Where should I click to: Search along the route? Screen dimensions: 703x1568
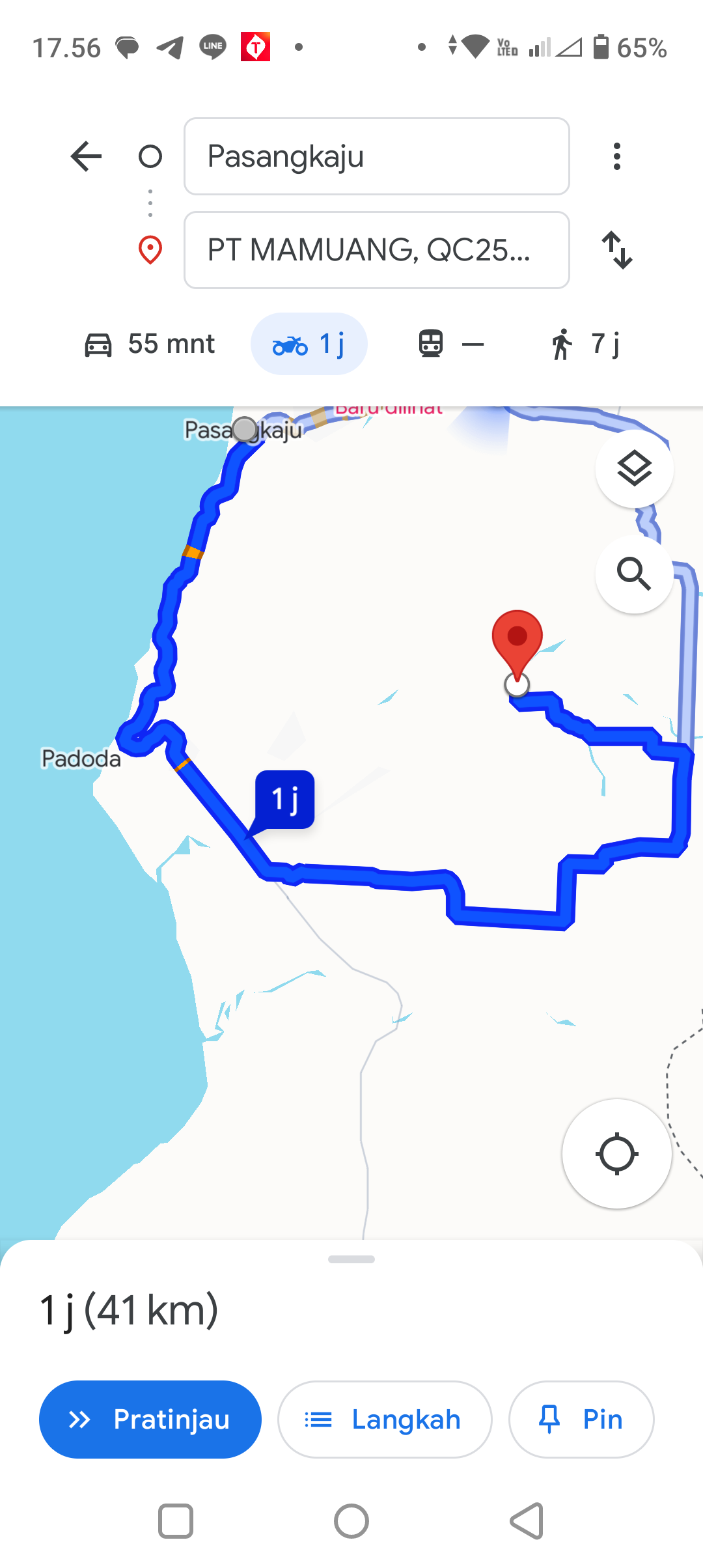[634, 574]
